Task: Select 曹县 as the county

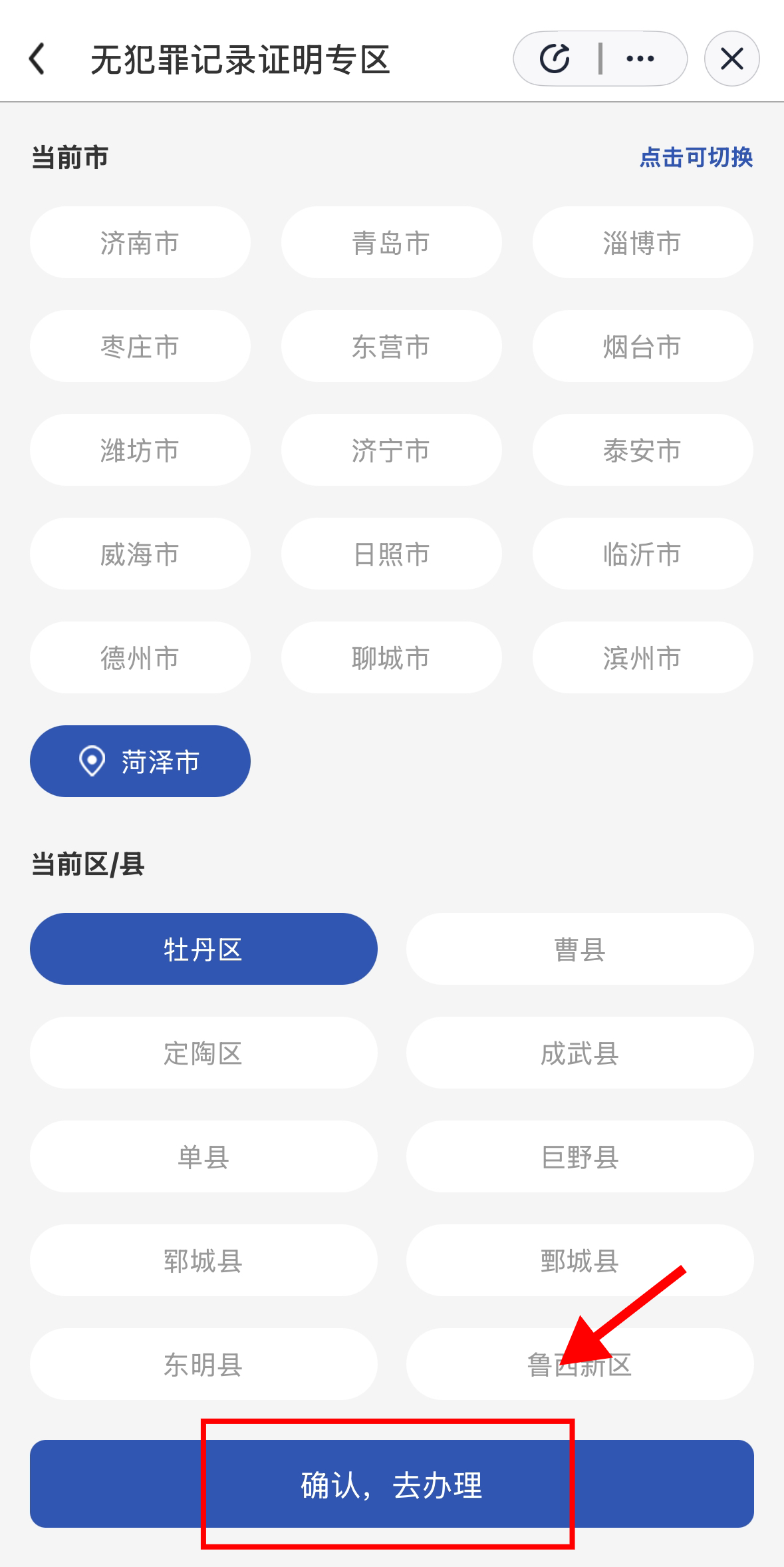Action: 580,949
